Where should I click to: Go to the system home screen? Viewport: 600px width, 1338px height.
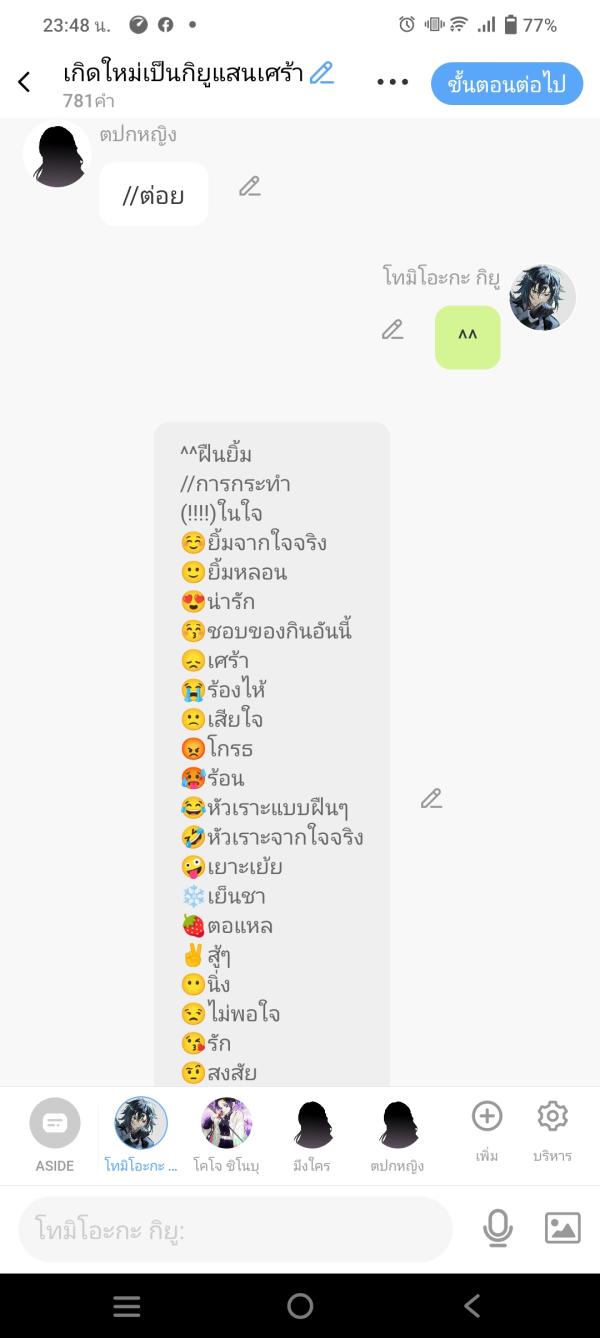tap(300, 1305)
